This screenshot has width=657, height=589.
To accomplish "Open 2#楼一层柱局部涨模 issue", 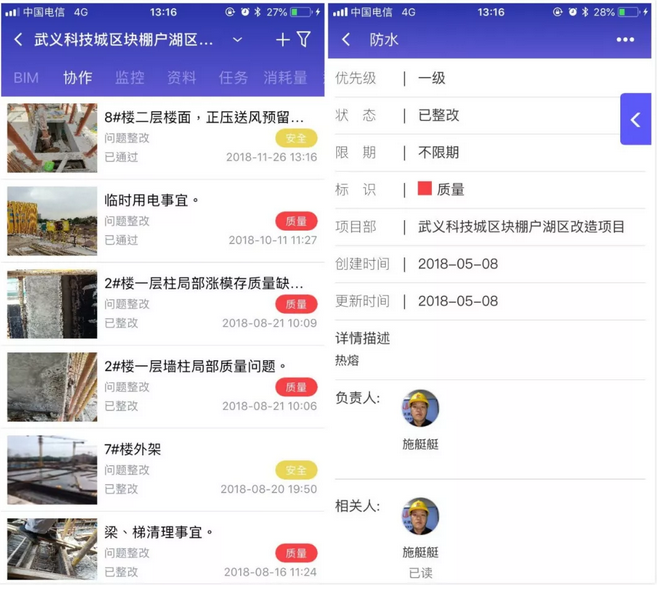I will (x=203, y=283).
